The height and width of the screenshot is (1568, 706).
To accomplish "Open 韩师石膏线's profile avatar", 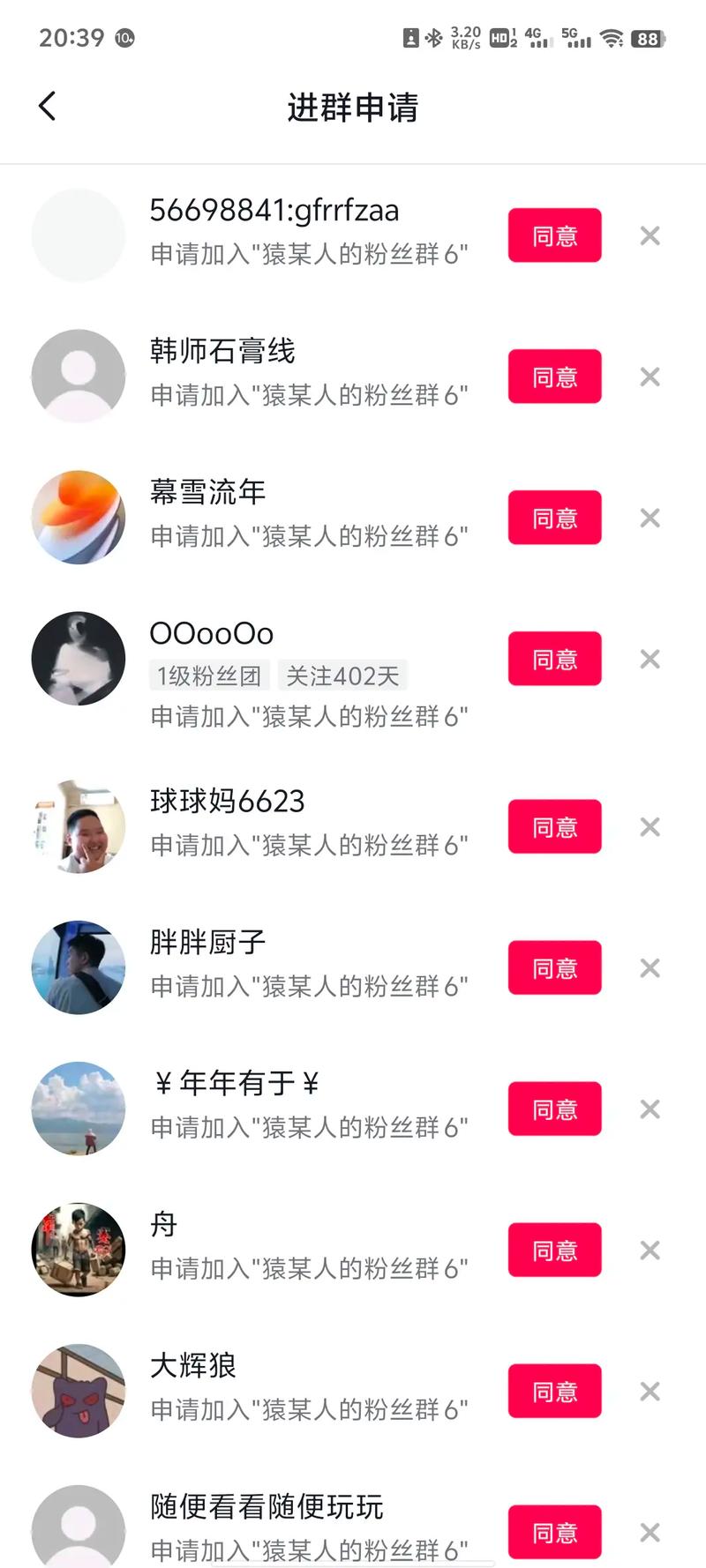I will [78, 376].
